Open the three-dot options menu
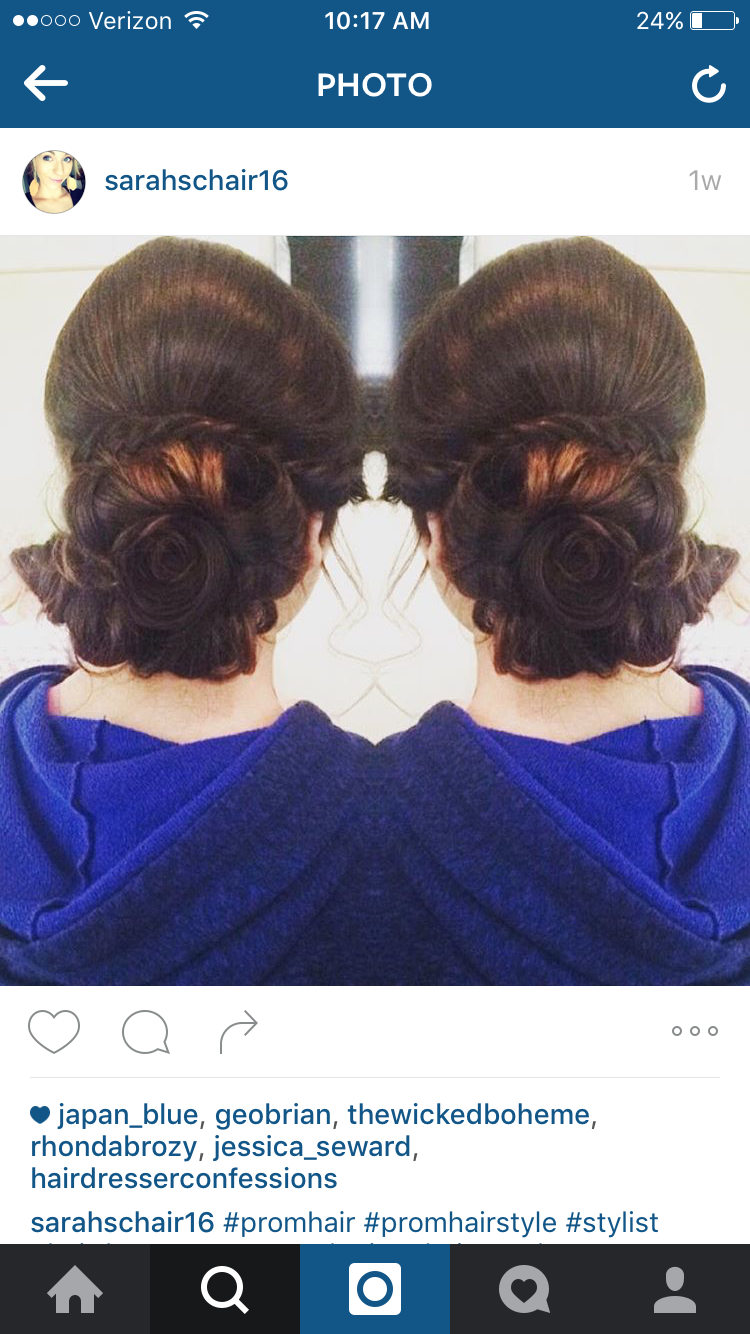The height and width of the screenshot is (1334, 750). pyautogui.click(x=695, y=1031)
